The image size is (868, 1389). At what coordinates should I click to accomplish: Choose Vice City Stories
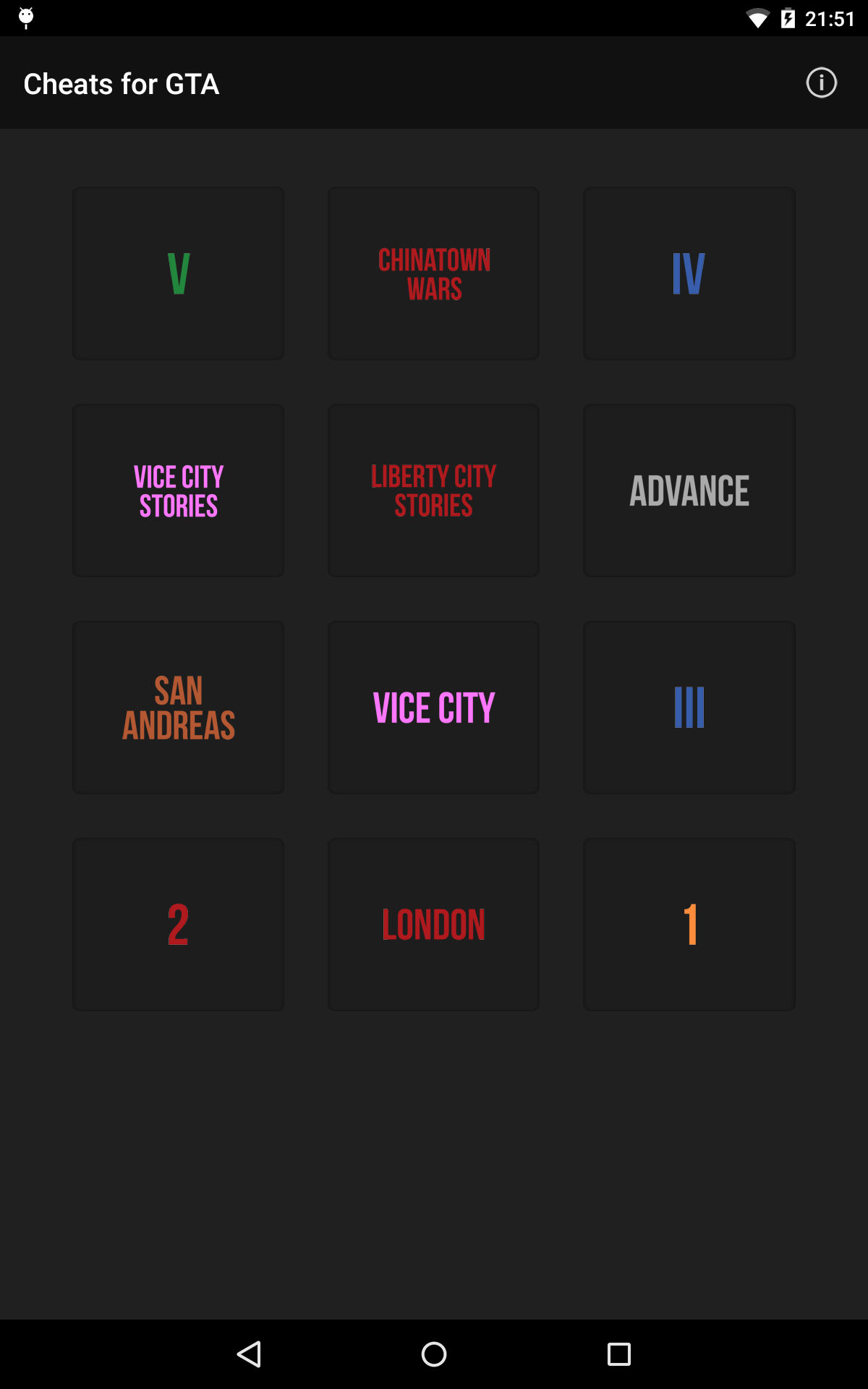coord(178,490)
